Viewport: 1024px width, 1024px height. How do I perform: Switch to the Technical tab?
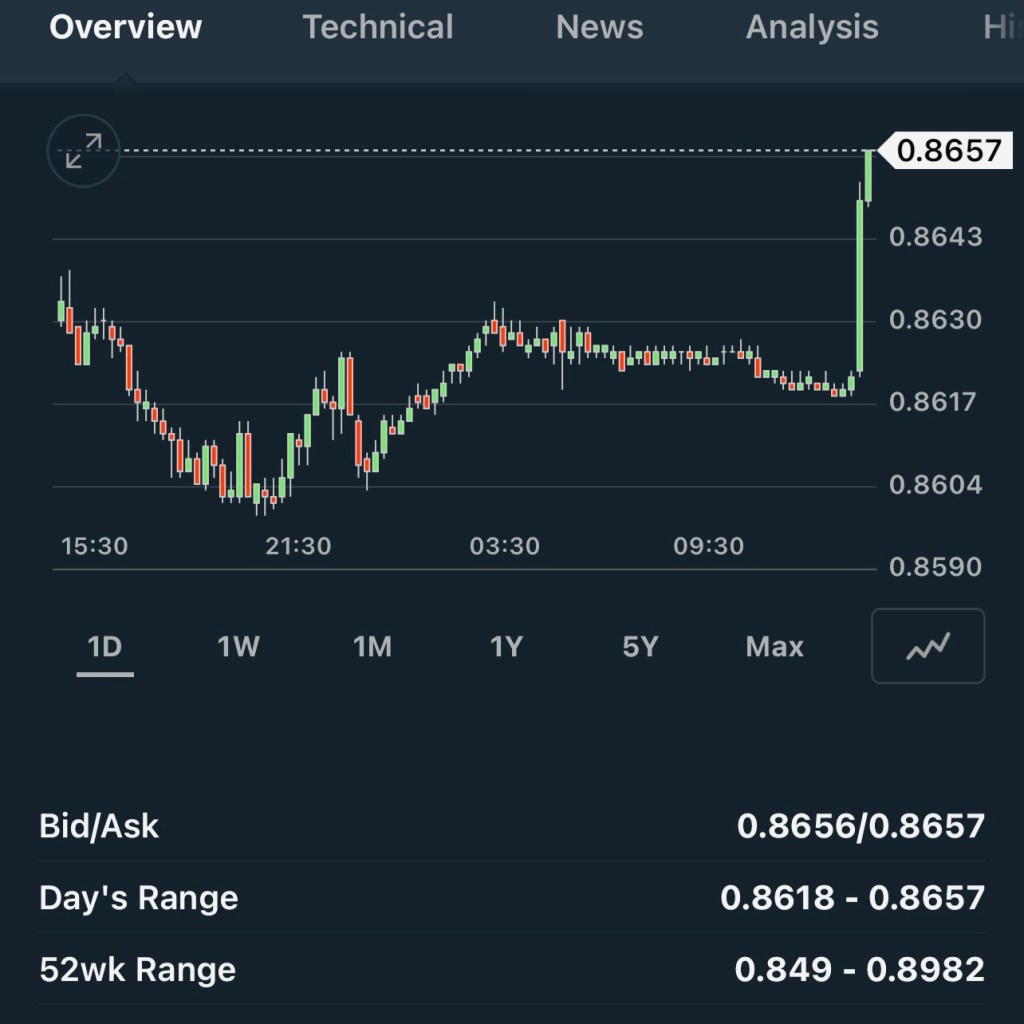click(378, 28)
